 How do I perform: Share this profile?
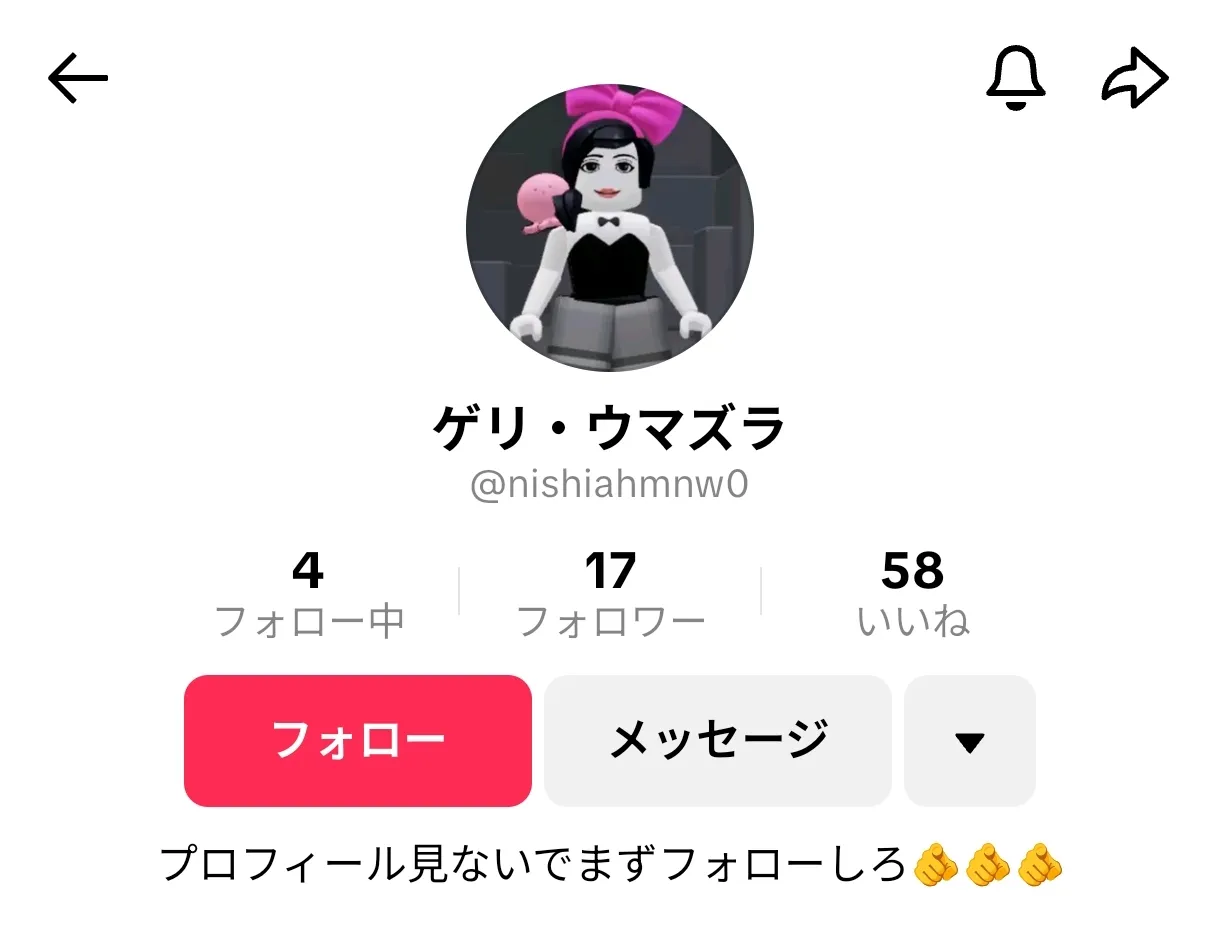[x=1135, y=78]
